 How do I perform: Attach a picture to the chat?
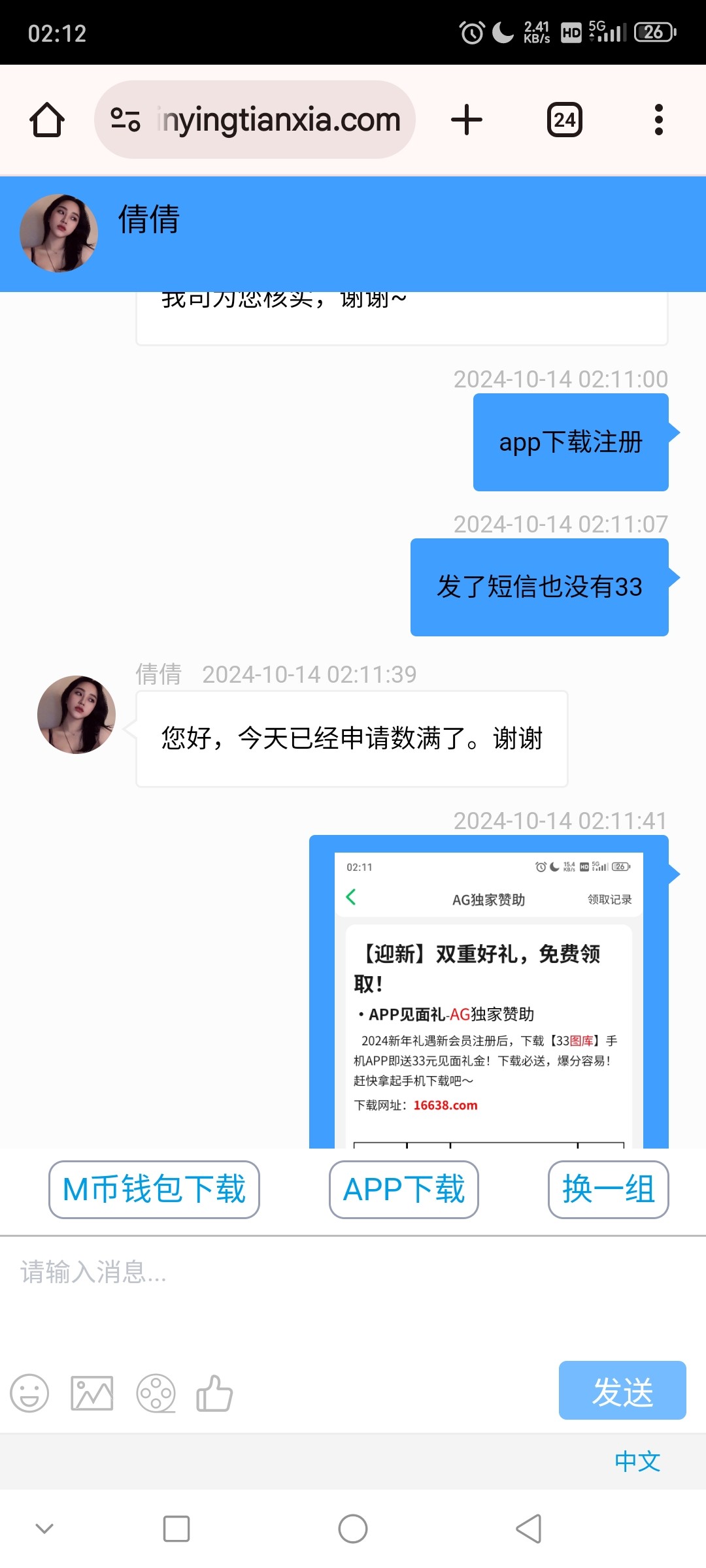point(92,1393)
